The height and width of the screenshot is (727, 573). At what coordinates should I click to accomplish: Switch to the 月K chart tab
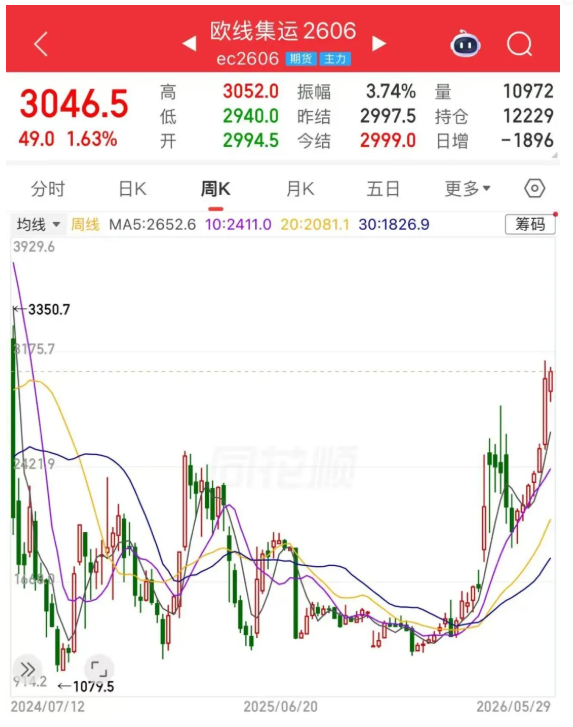coord(300,189)
